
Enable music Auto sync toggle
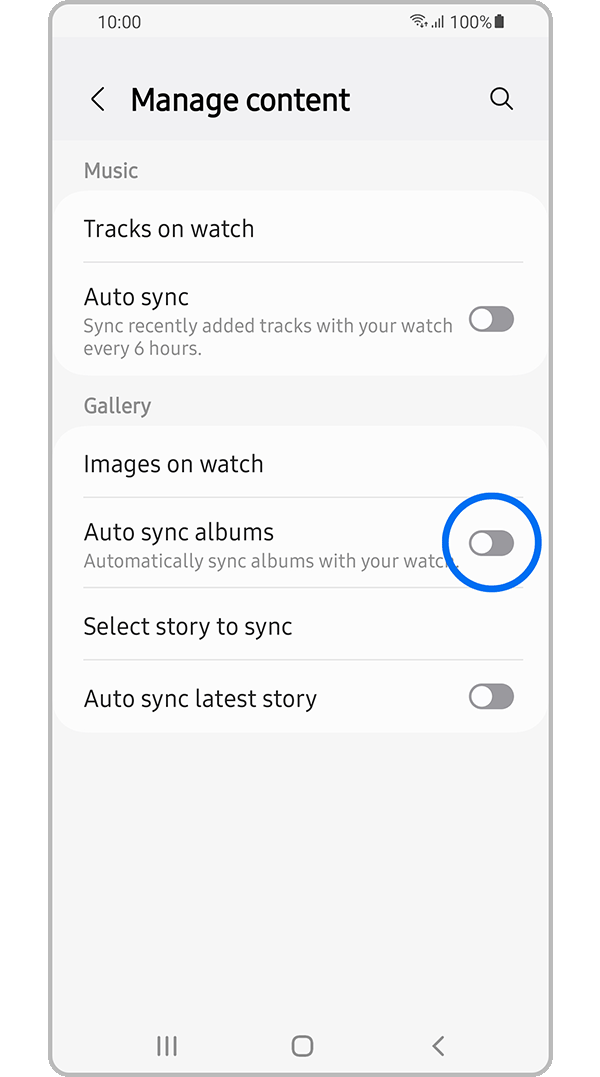click(491, 319)
